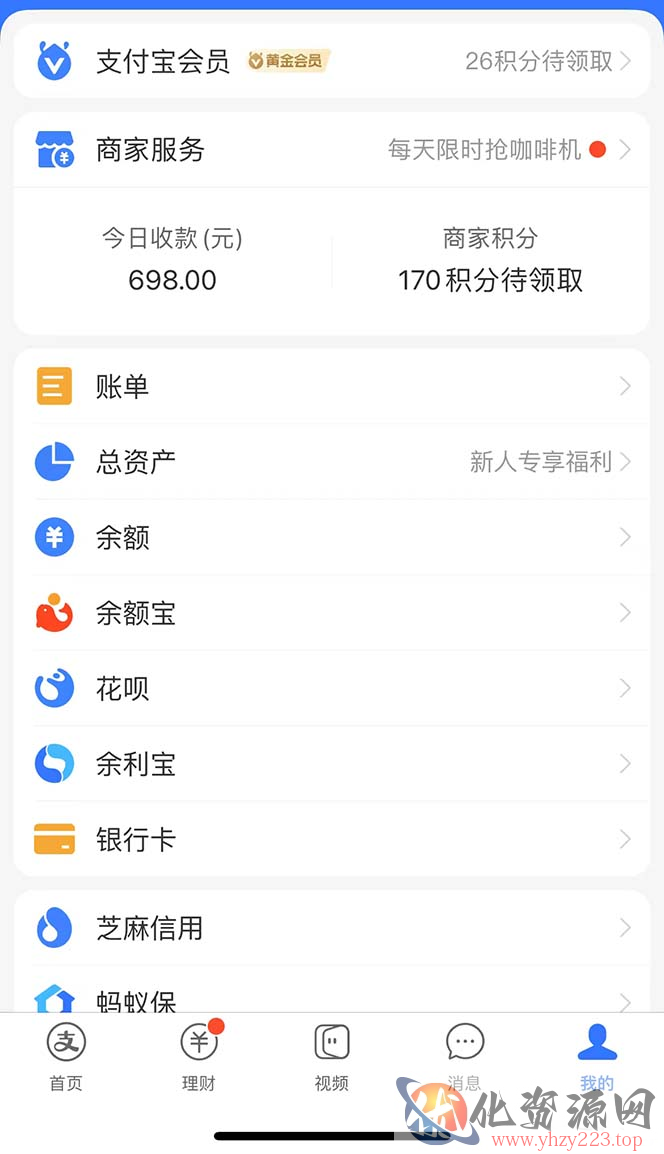Open the 蚂蚁保 insurance row
Screen dimensions: 664x1154
tap(331, 991)
